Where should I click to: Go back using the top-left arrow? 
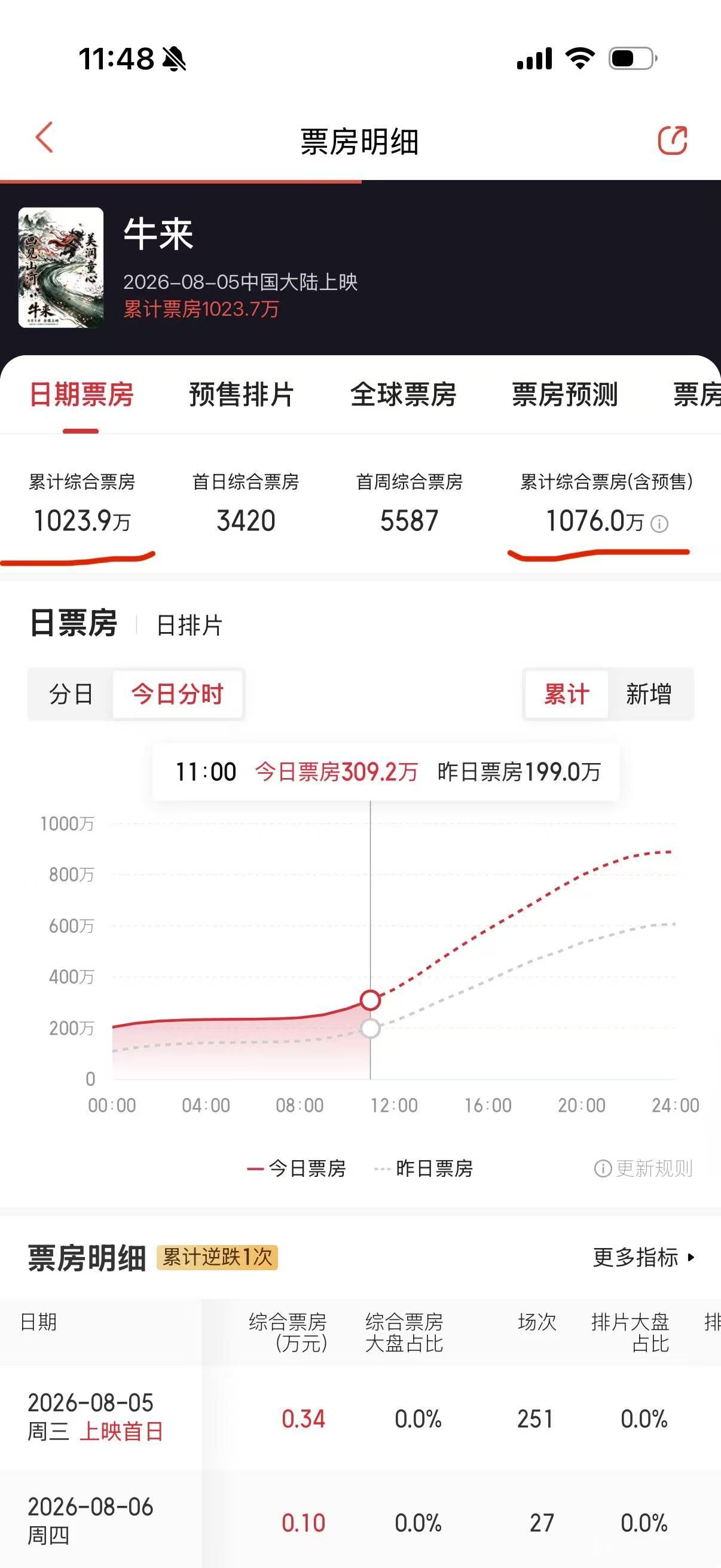coord(44,138)
